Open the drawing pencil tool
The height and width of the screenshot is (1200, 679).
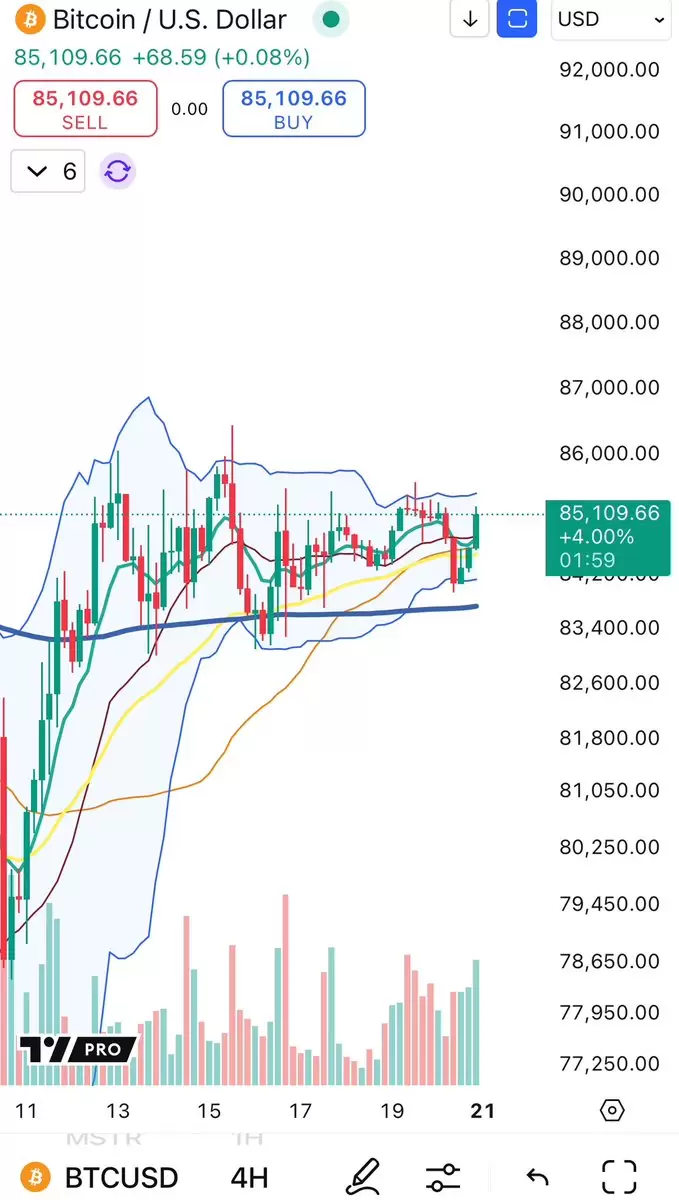click(363, 1175)
